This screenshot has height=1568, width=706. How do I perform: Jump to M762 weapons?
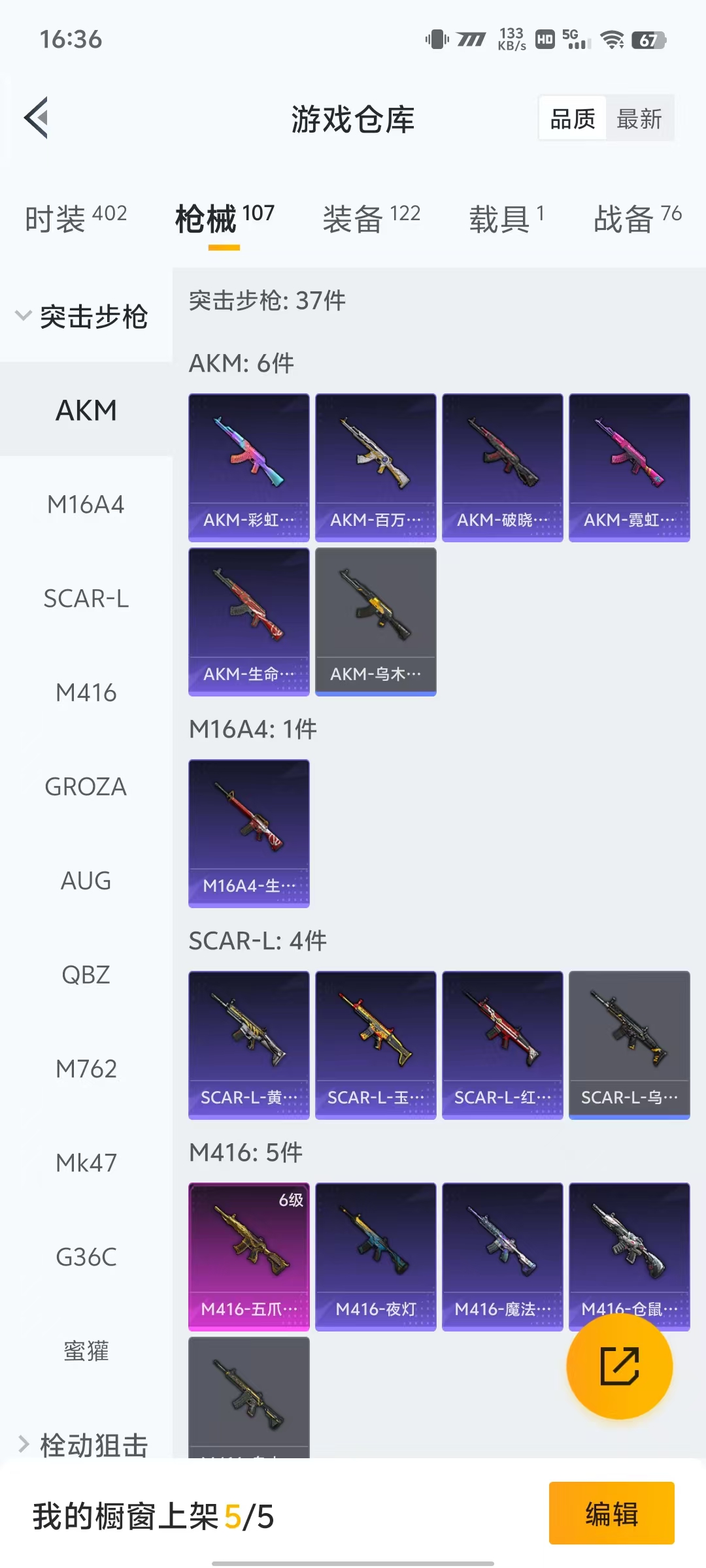click(x=86, y=1069)
